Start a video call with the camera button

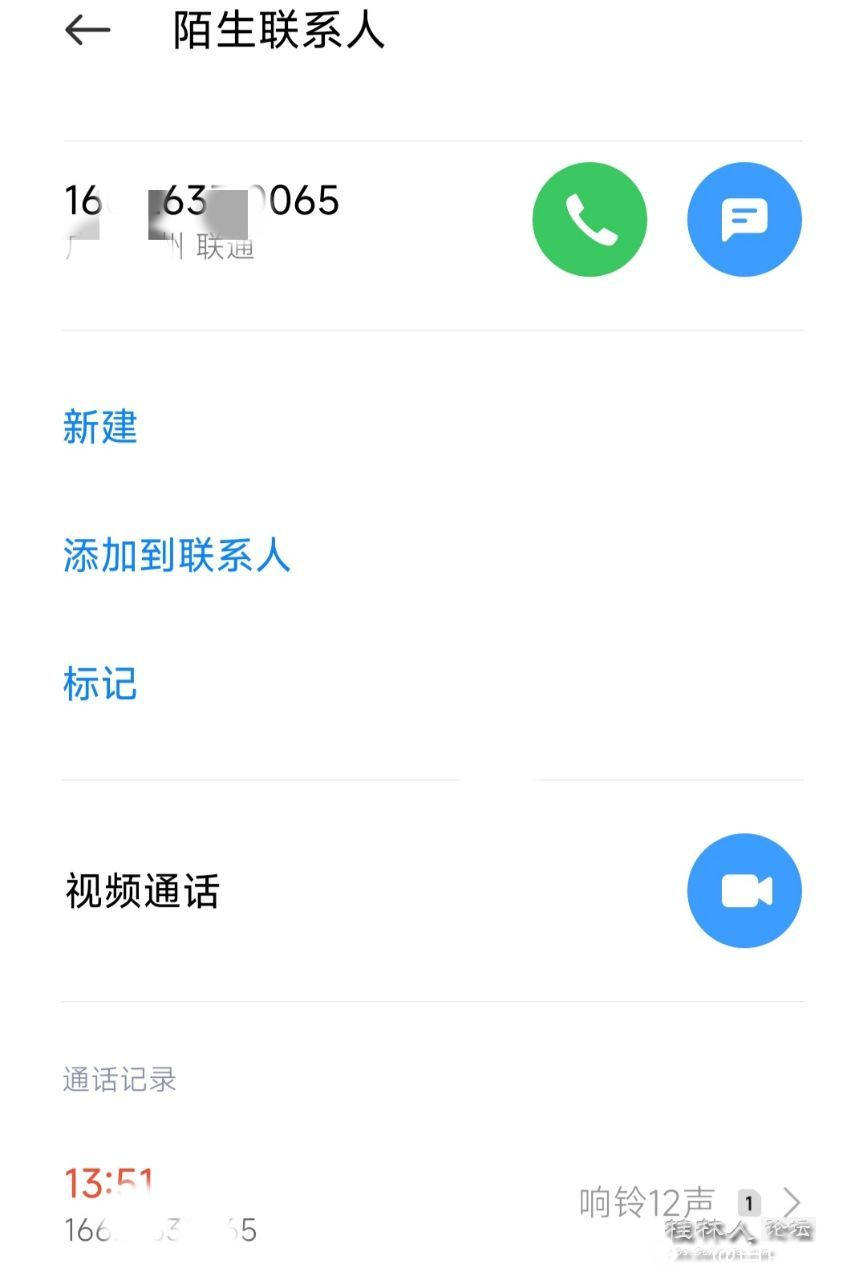744,891
